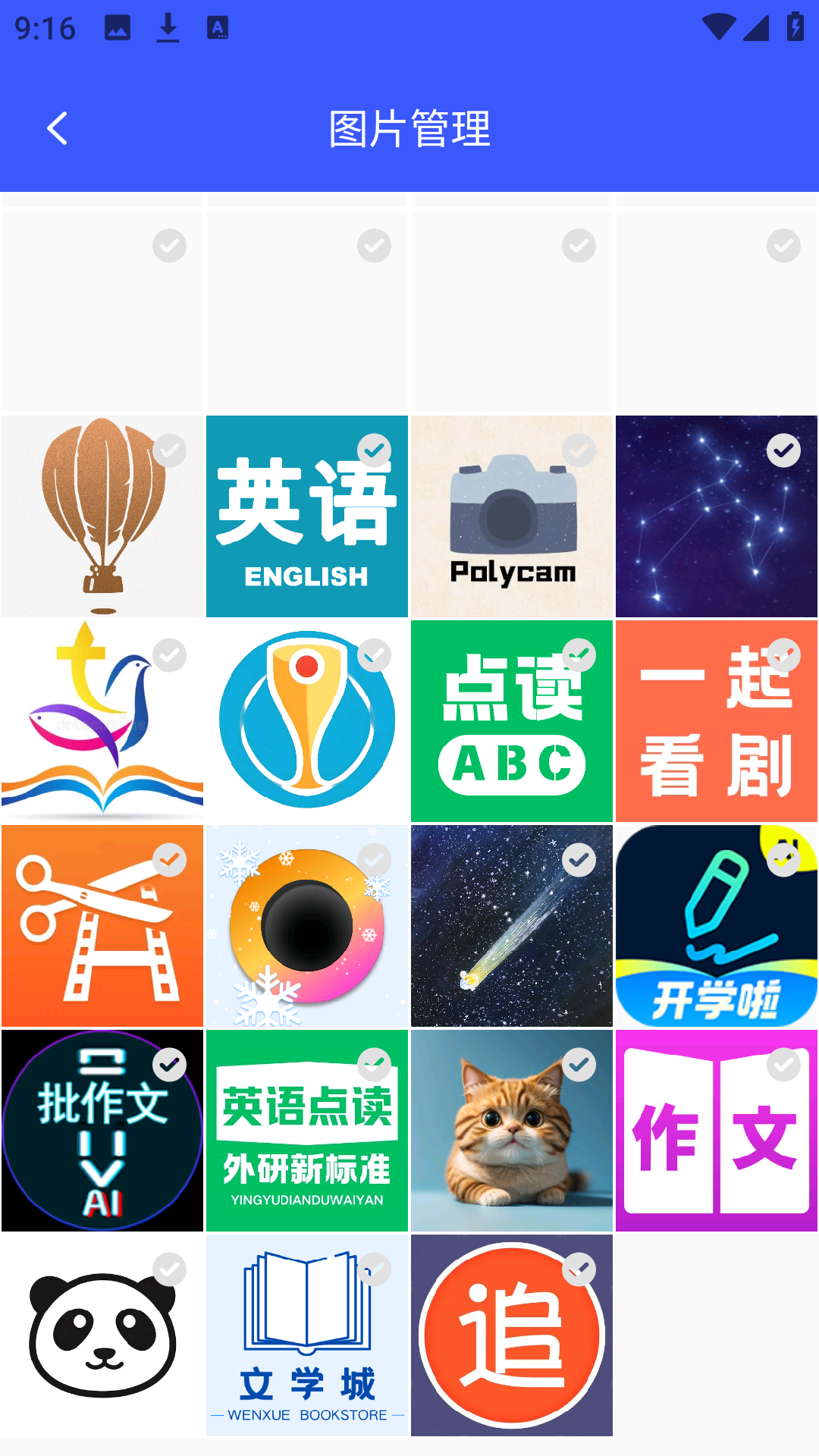
Task: Select the 文学城 bookstore image
Action: coord(306,1335)
